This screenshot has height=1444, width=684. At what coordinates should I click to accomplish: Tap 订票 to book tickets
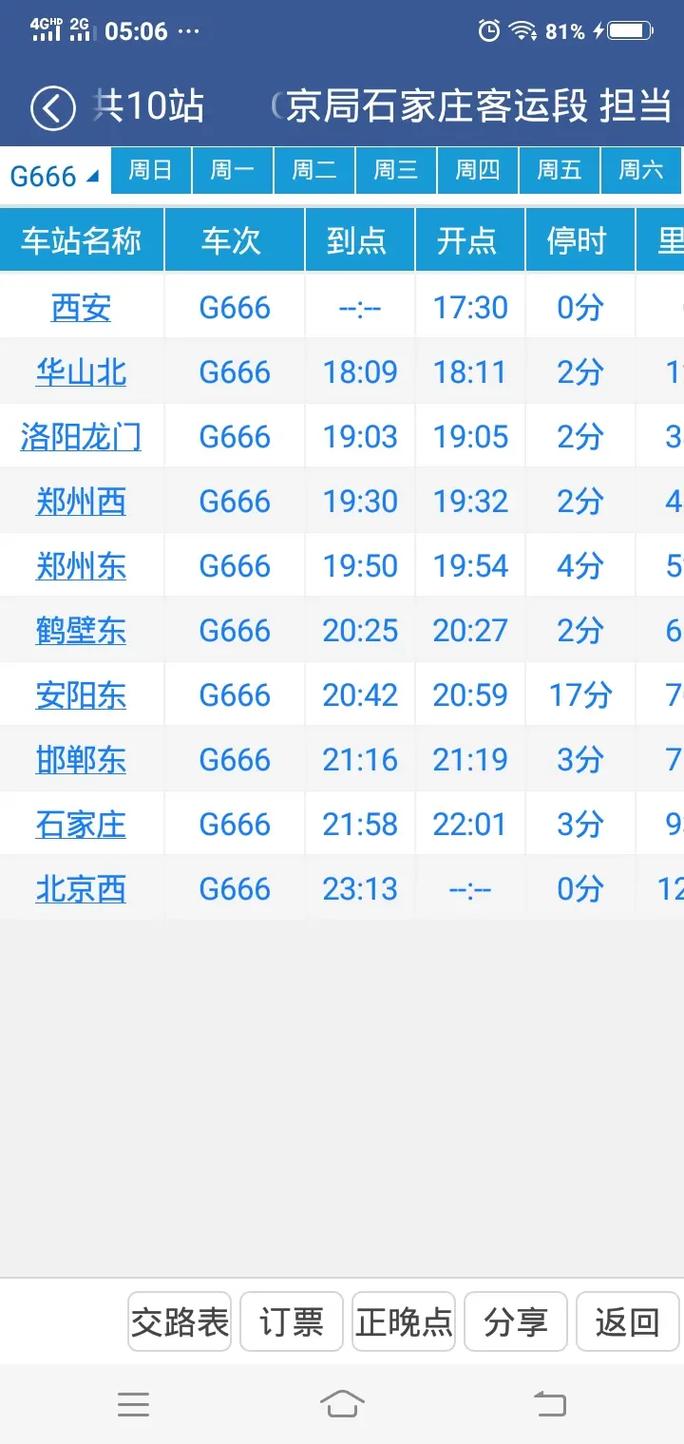point(292,1322)
